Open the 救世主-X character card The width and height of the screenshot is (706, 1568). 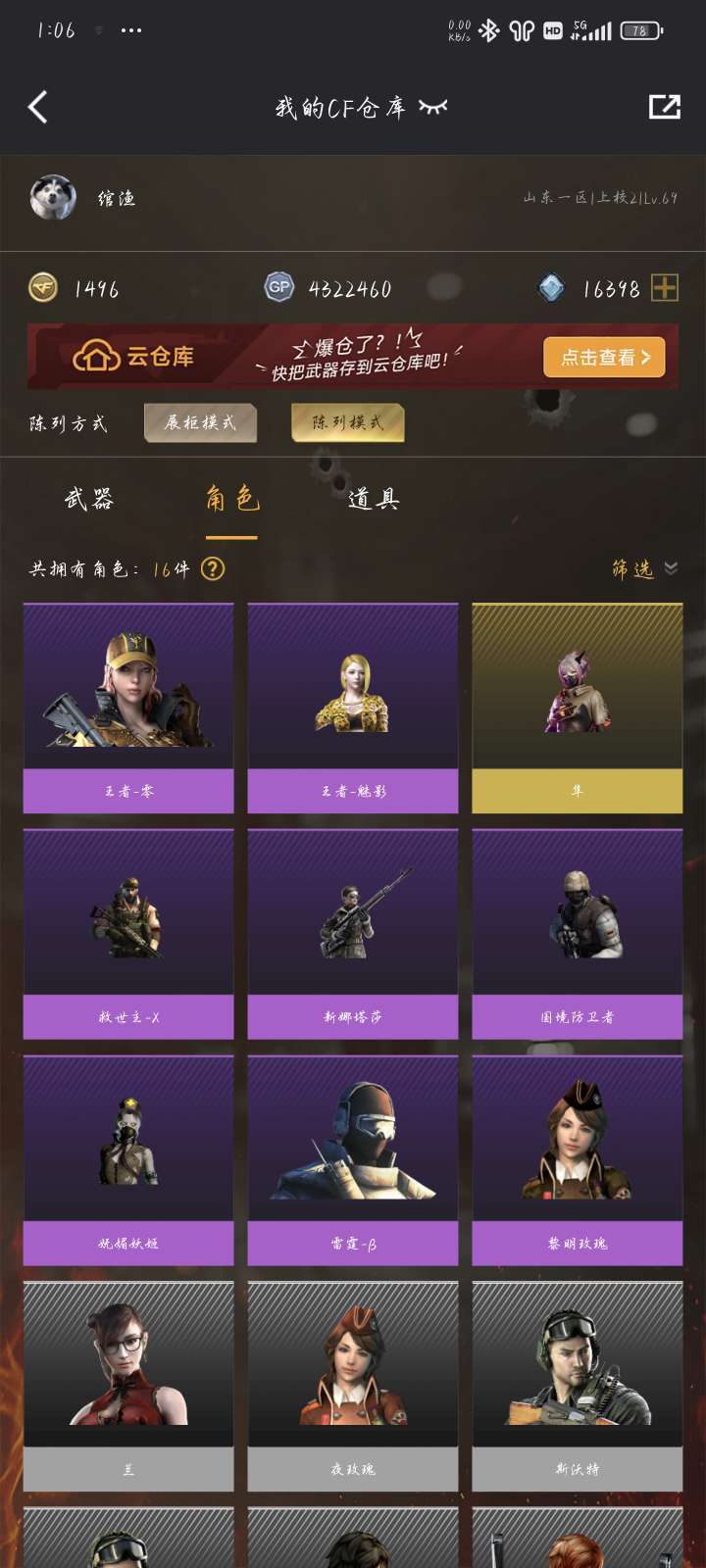pyautogui.click(x=128, y=934)
